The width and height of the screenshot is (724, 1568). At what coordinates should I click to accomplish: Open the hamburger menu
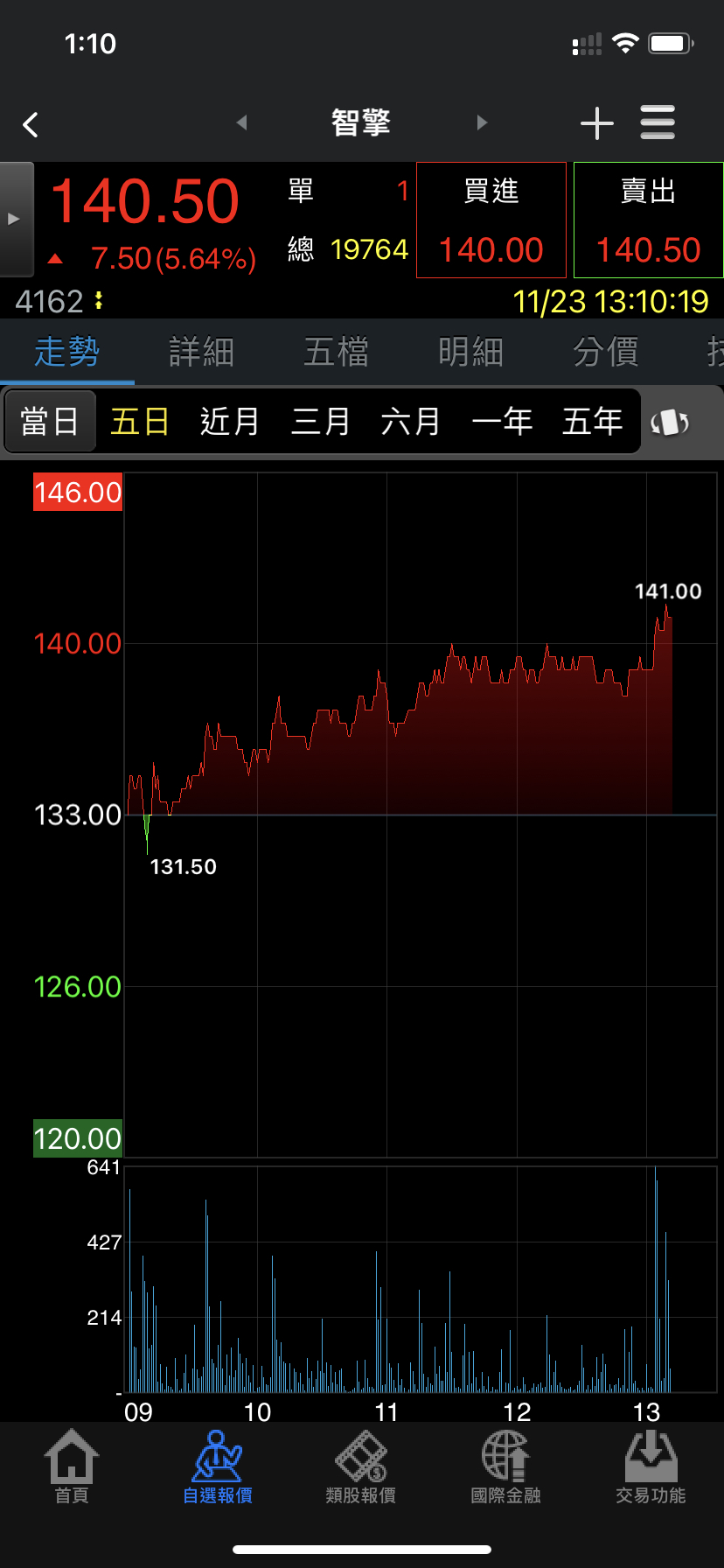tap(658, 123)
